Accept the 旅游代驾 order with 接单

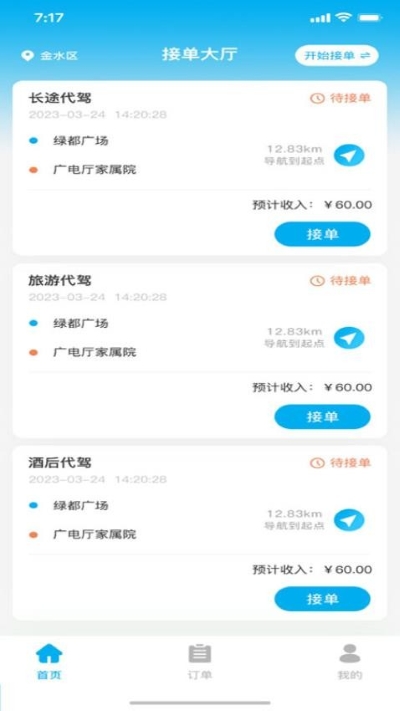[x=322, y=417]
